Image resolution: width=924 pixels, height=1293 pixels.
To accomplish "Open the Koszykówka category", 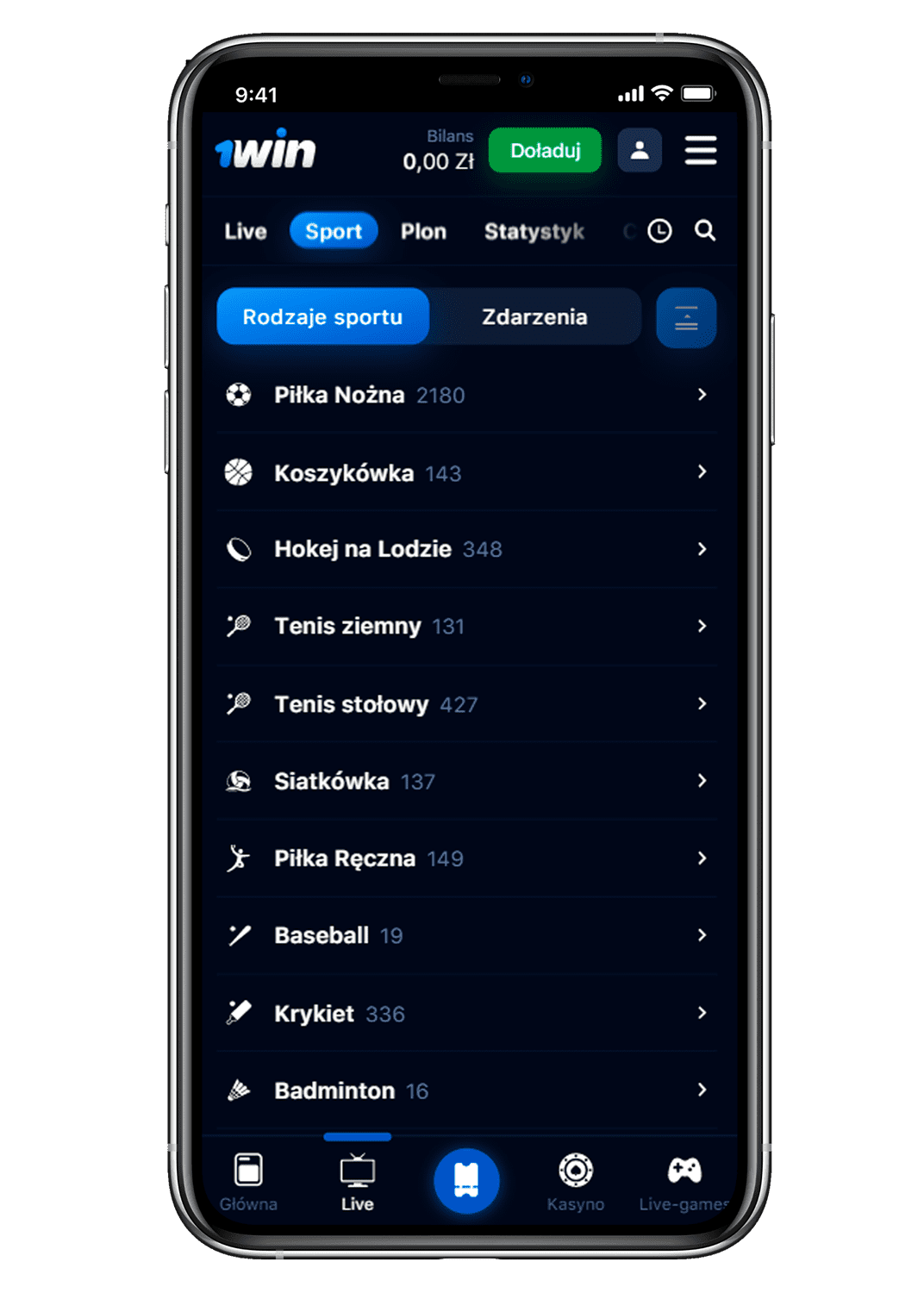I will coord(465,472).
